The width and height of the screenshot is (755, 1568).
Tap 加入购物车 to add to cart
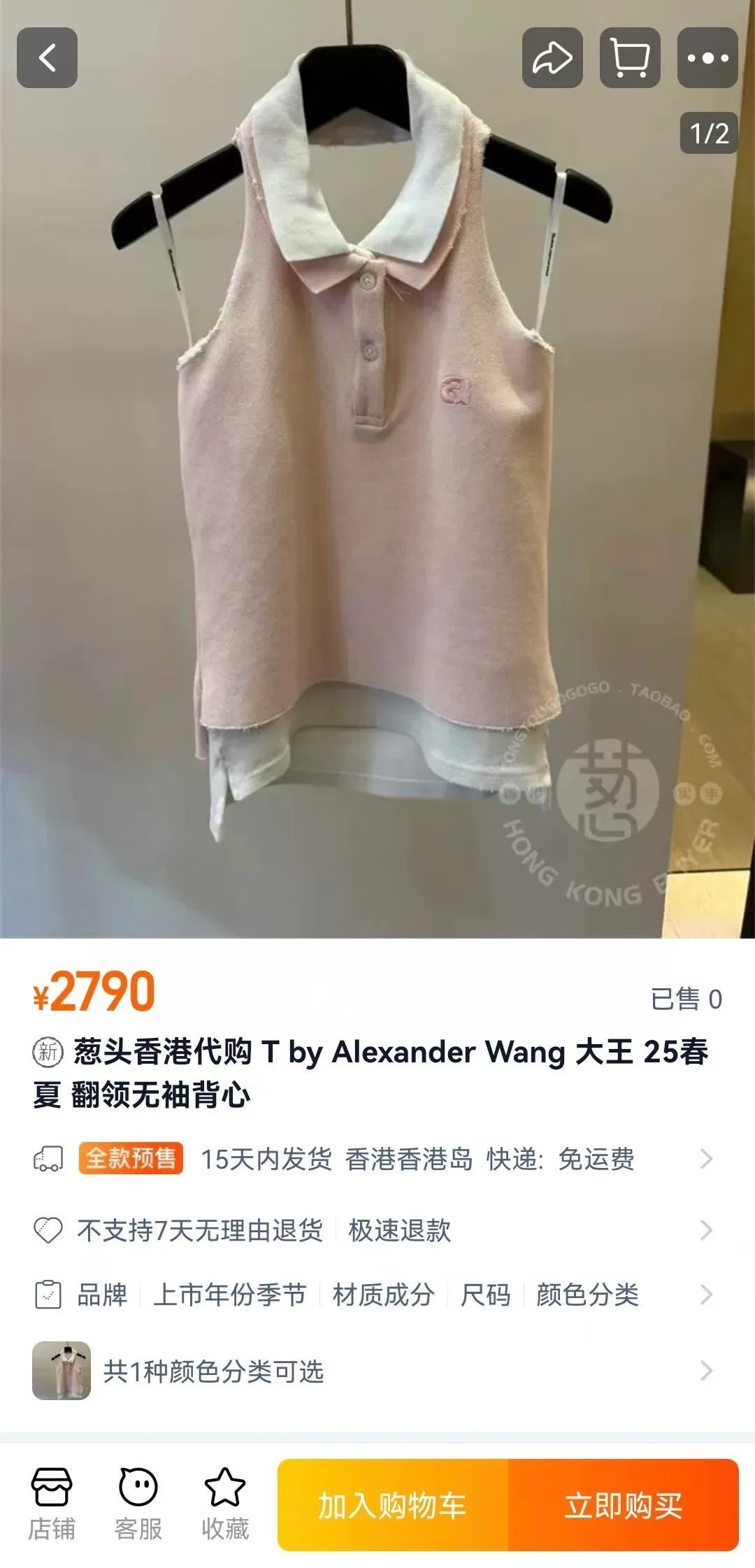tap(393, 1505)
